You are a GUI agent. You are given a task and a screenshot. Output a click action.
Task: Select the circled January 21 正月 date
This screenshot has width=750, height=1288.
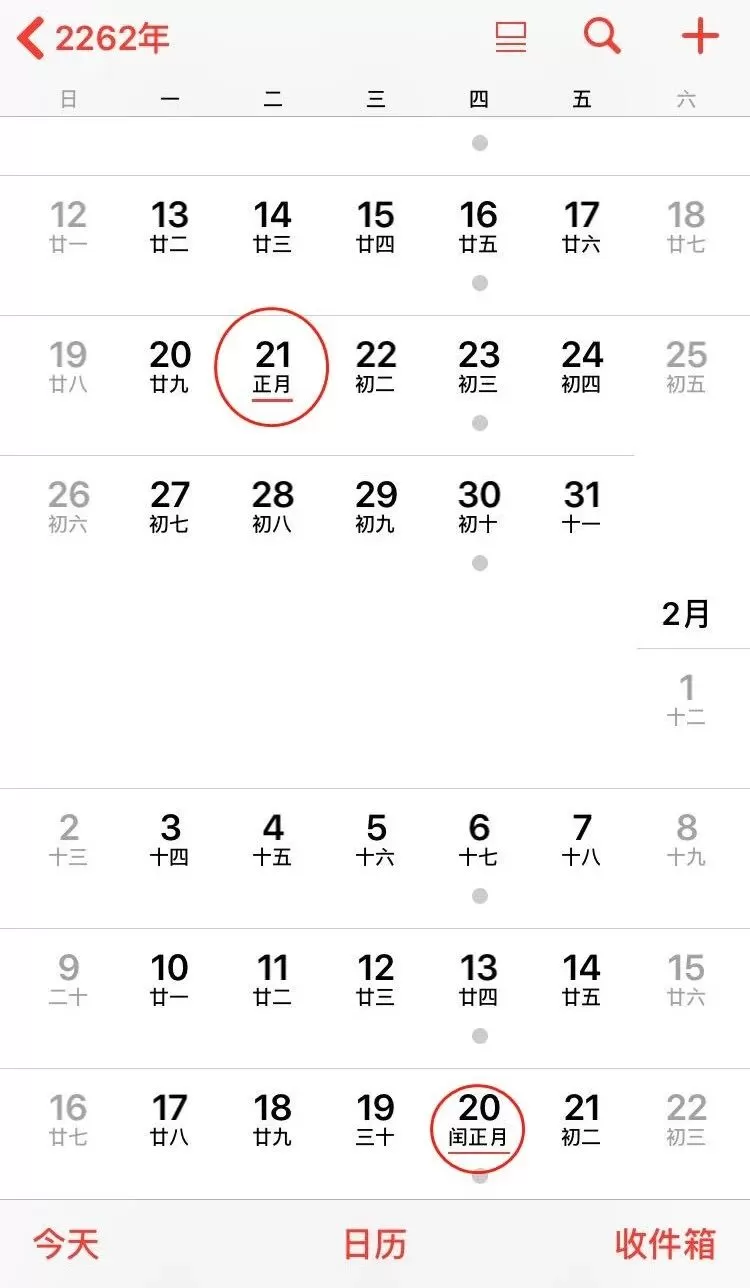tap(272, 366)
